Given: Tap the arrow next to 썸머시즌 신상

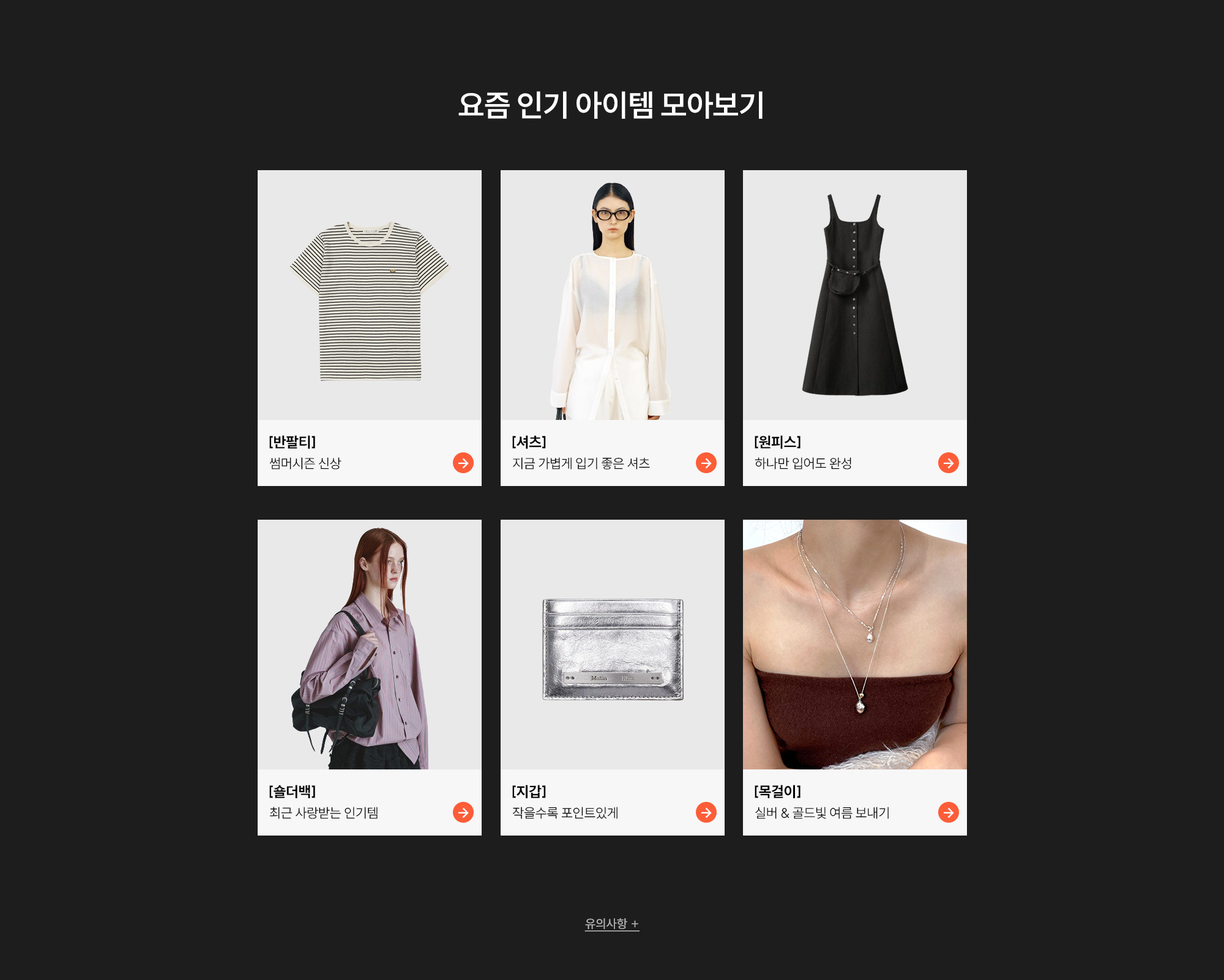Looking at the screenshot, I should pyautogui.click(x=463, y=463).
